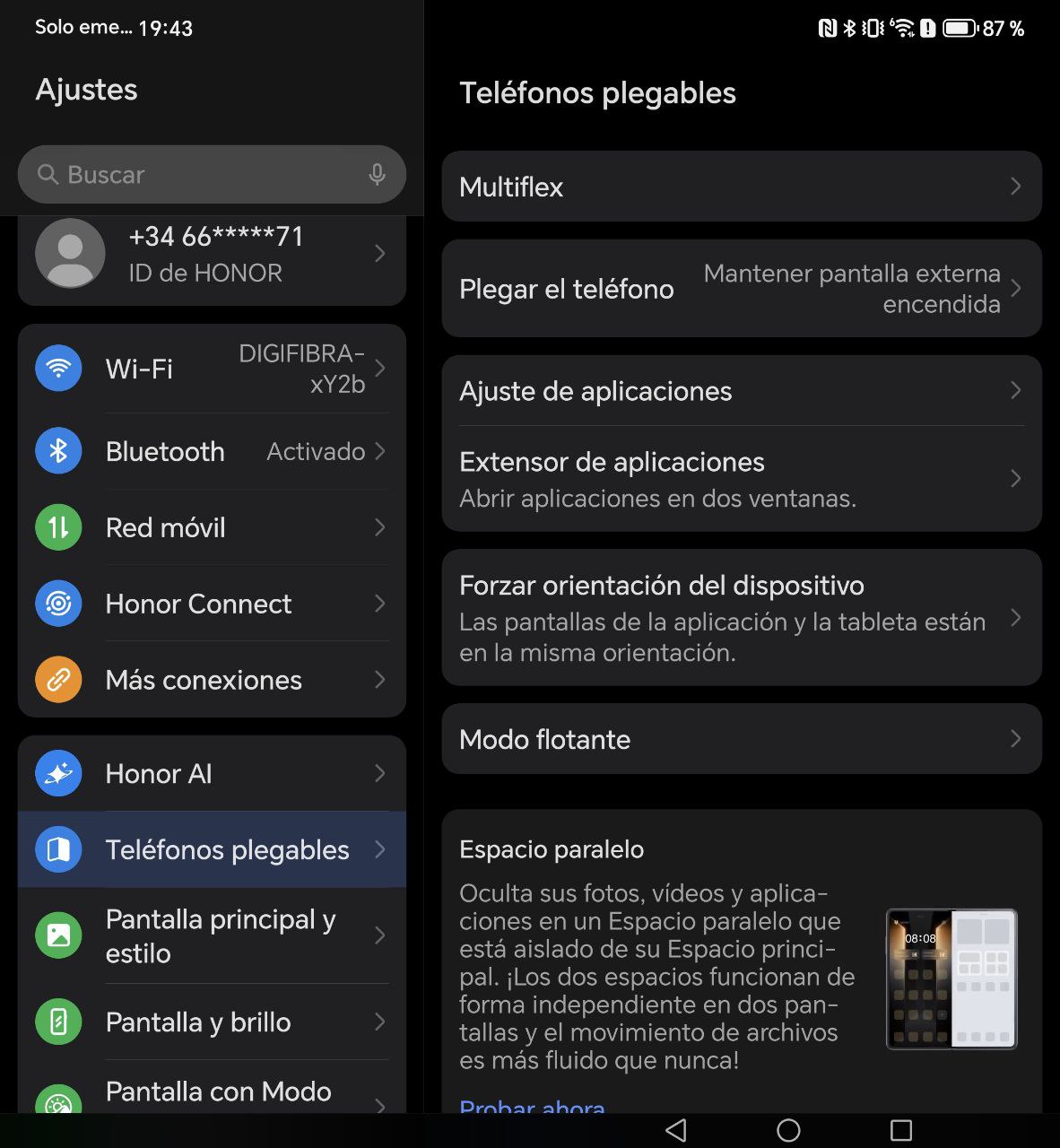This screenshot has width=1060, height=1148.
Task: Open Ajuste de aplicaciones
Action: tap(741, 391)
